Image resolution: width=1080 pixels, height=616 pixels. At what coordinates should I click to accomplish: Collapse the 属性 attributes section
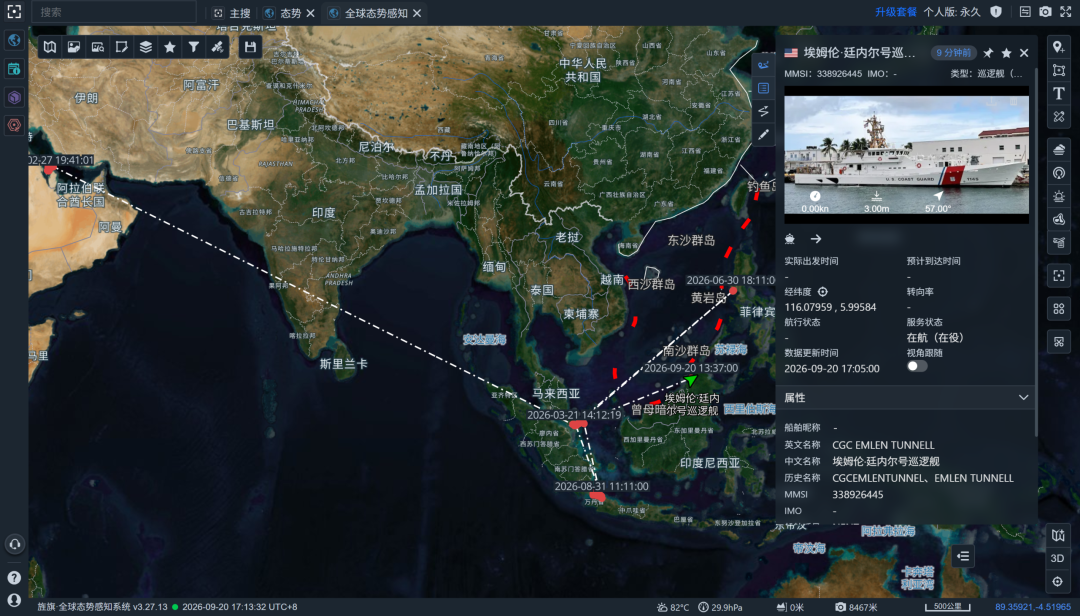[x=1024, y=398]
